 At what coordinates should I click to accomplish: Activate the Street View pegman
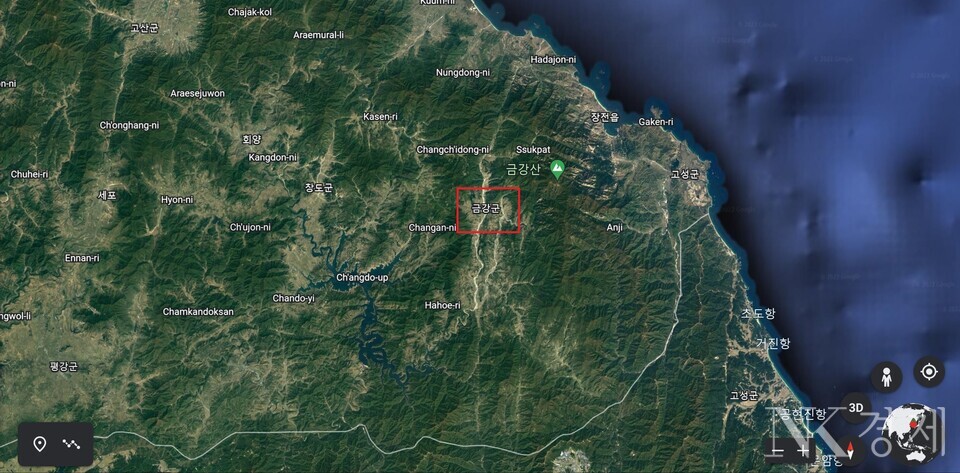885,376
